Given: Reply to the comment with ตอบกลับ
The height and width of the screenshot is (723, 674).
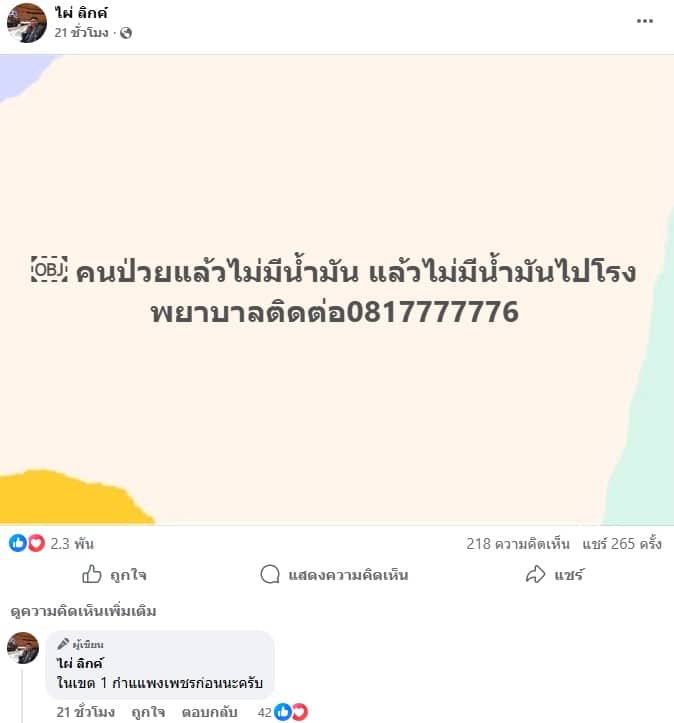Looking at the screenshot, I should [209, 712].
